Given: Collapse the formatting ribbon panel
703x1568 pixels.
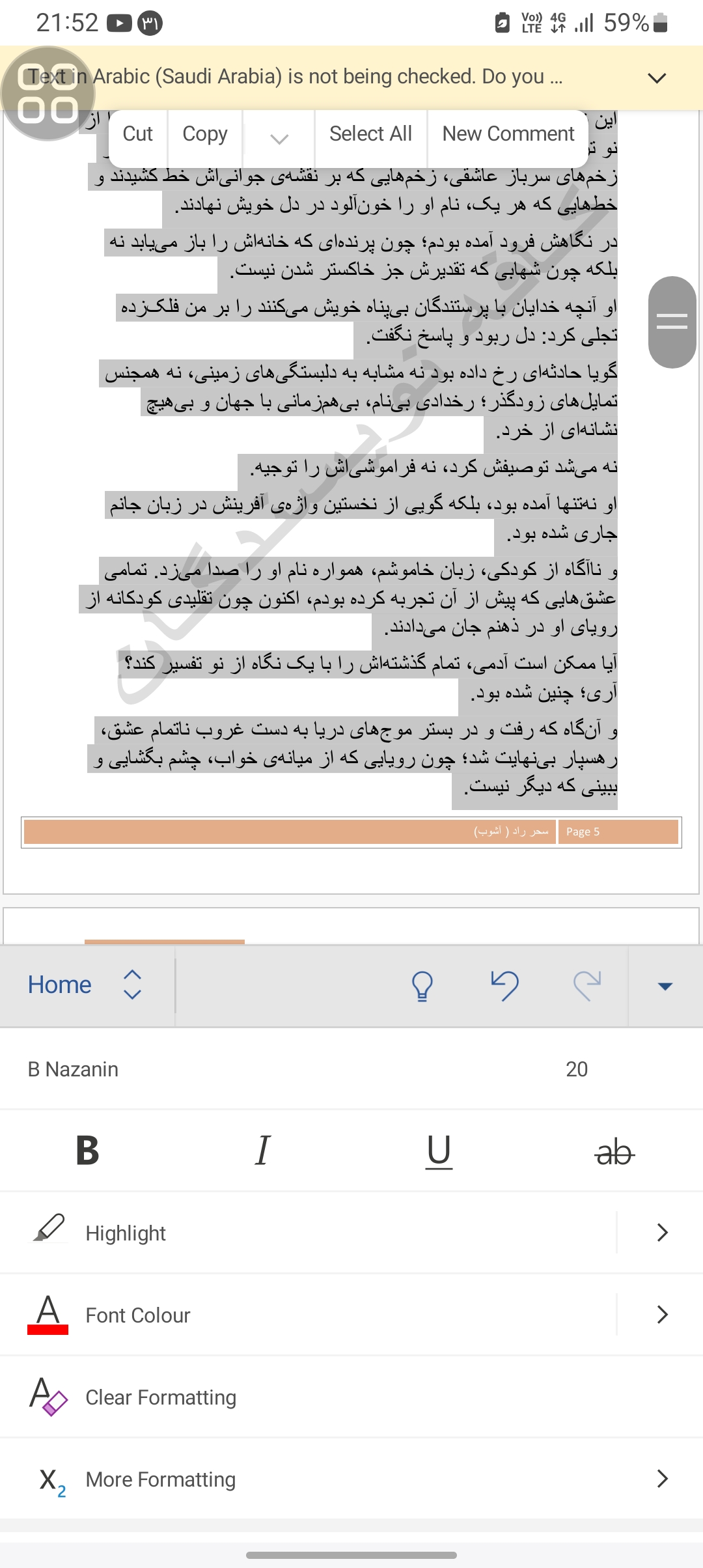Looking at the screenshot, I should coord(665,986).
